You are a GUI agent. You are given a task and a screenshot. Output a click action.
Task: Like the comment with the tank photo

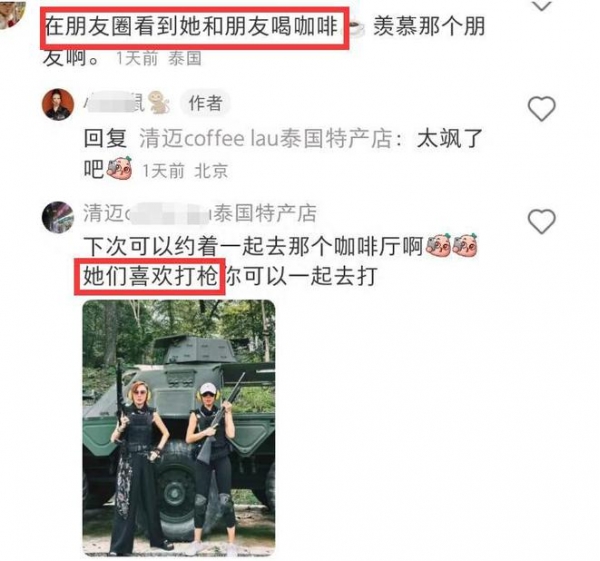click(x=541, y=220)
